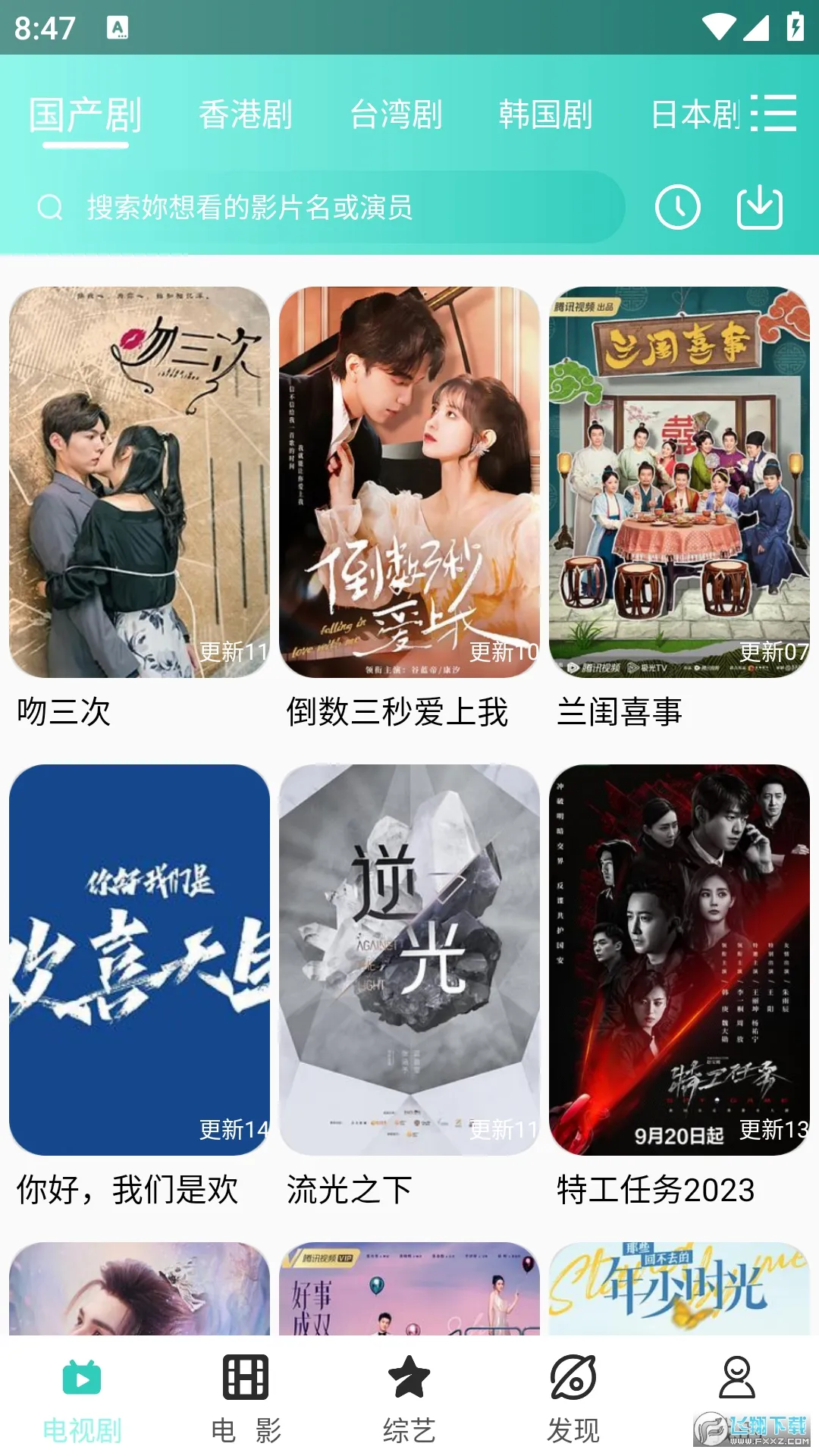Switch to the 香港剧 tab
Image resolution: width=819 pixels, height=1456 pixels.
tap(245, 115)
